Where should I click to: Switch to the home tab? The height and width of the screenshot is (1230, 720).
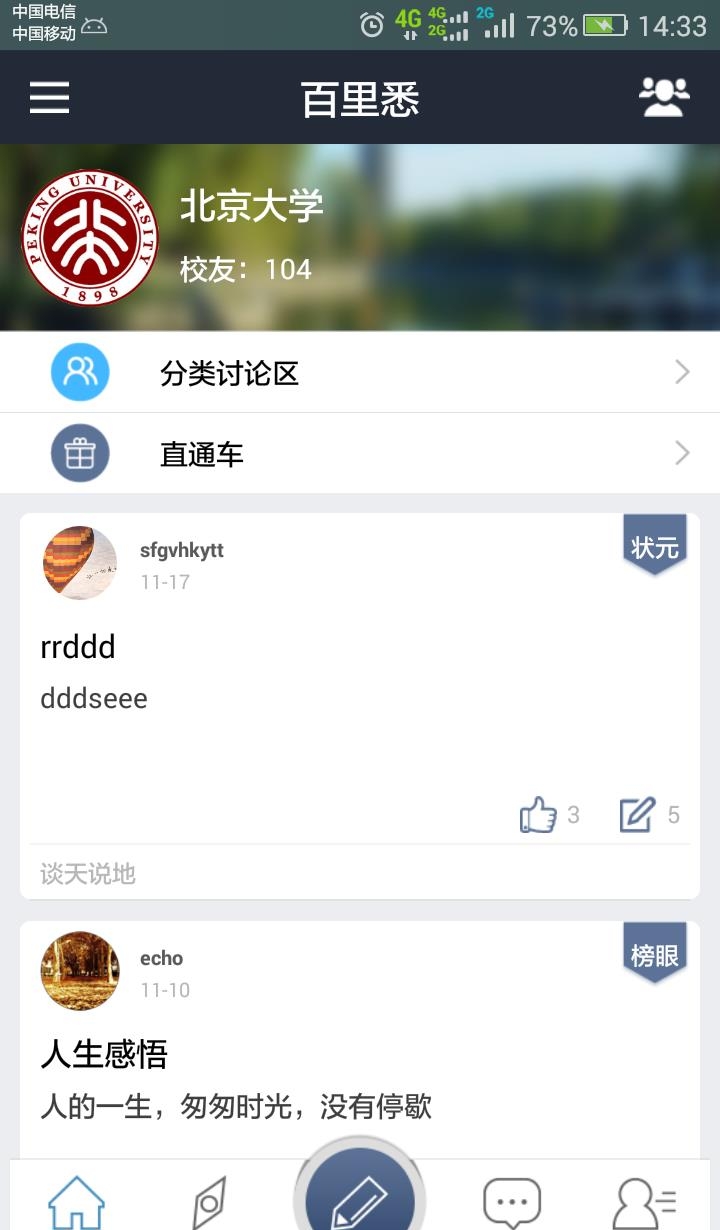(77, 1202)
